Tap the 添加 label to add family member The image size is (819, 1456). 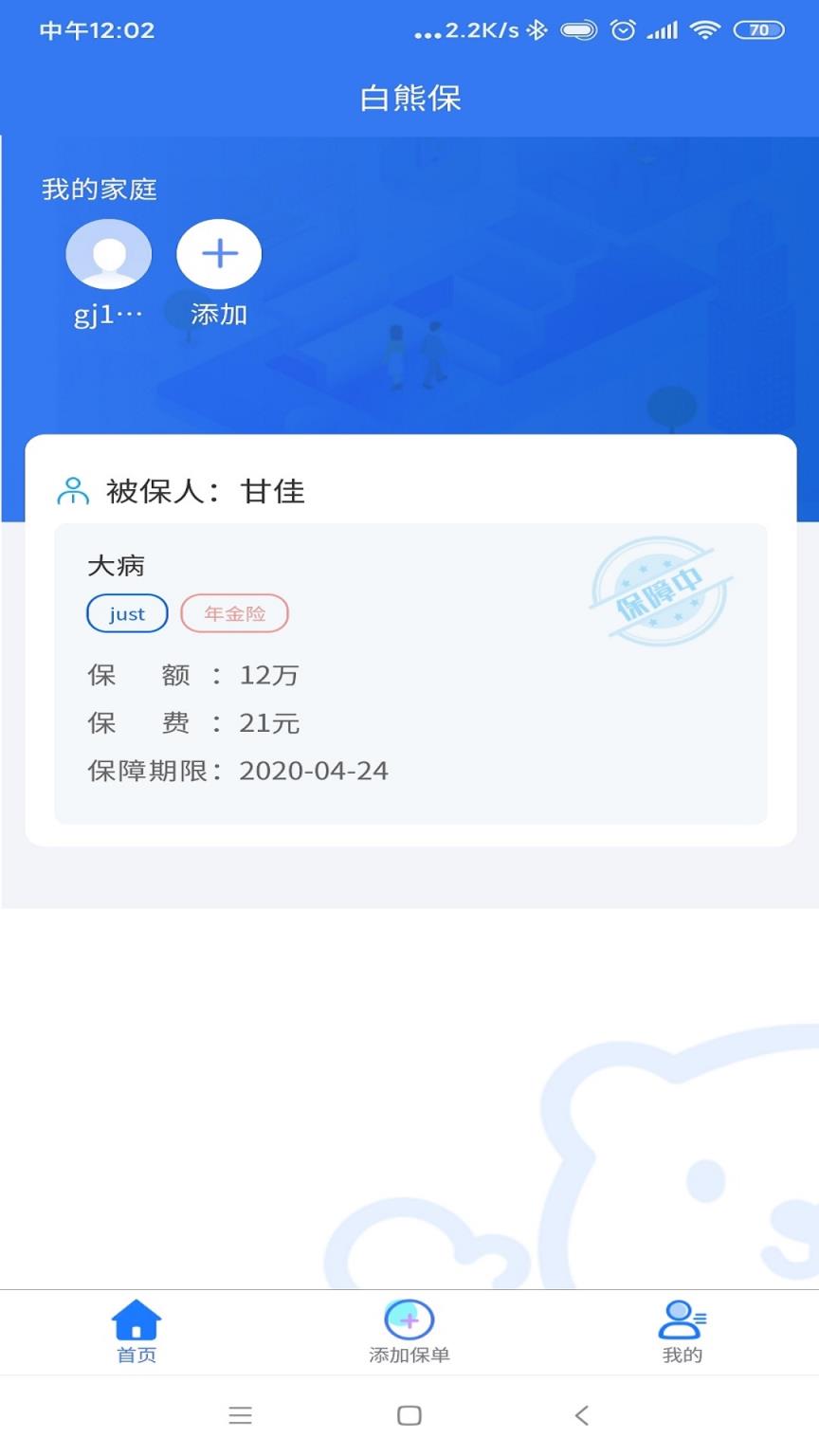click(x=219, y=313)
